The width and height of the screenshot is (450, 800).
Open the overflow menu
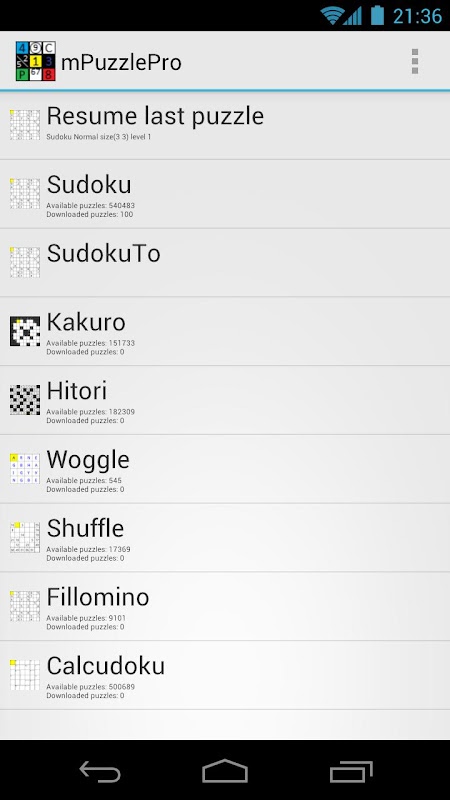pos(415,62)
